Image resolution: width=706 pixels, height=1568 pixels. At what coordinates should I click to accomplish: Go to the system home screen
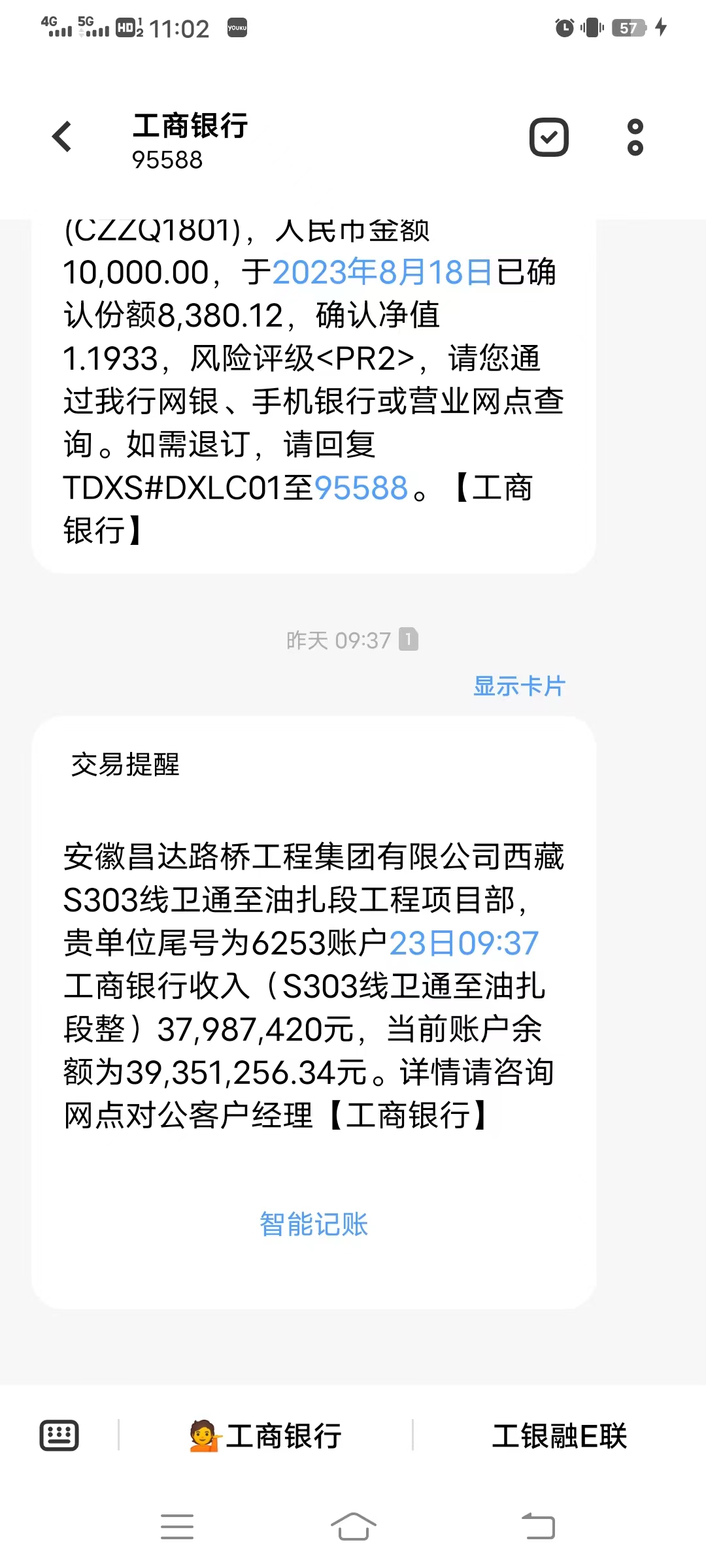tap(353, 1527)
